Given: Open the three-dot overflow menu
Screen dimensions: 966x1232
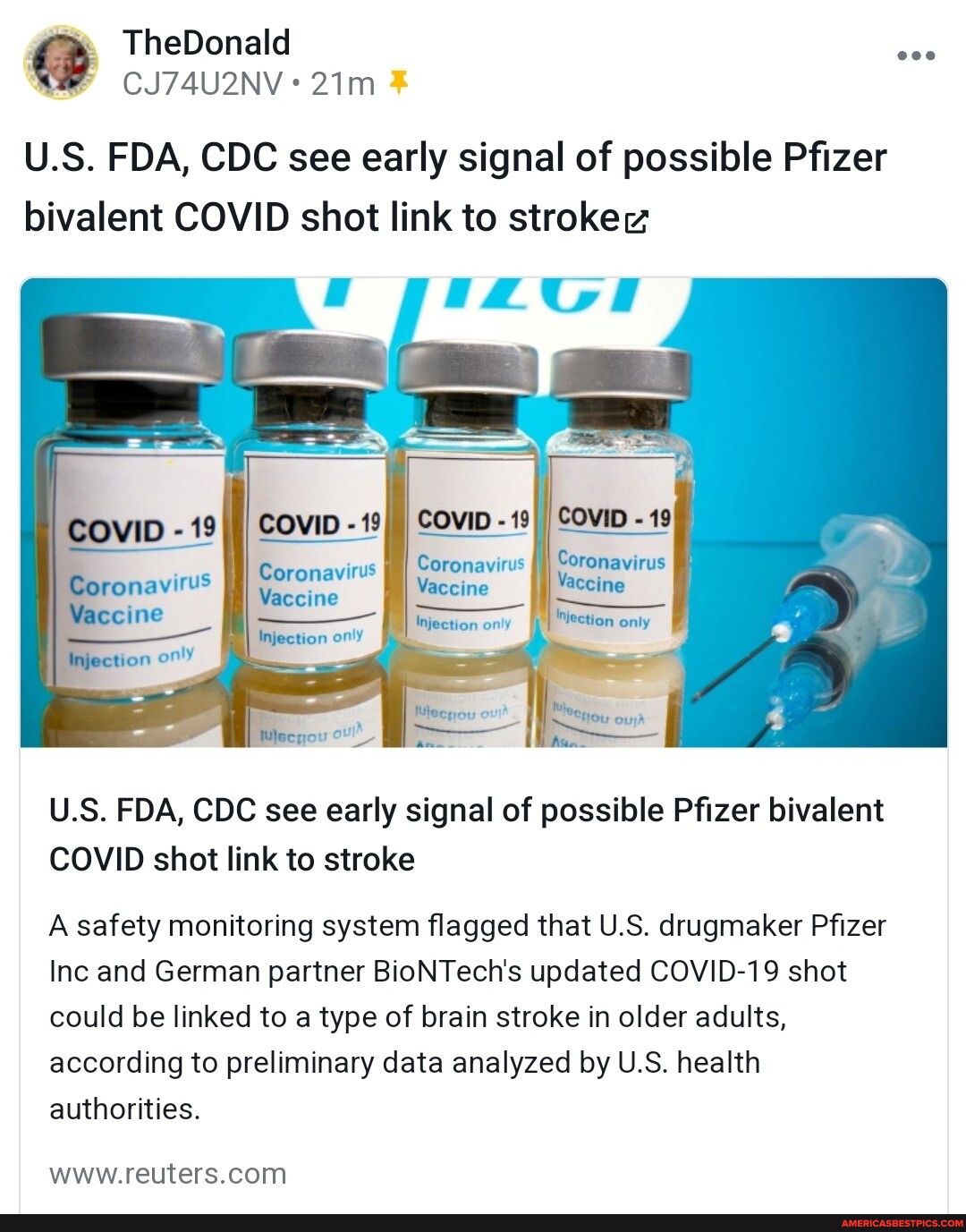Looking at the screenshot, I should pyautogui.click(x=917, y=55).
